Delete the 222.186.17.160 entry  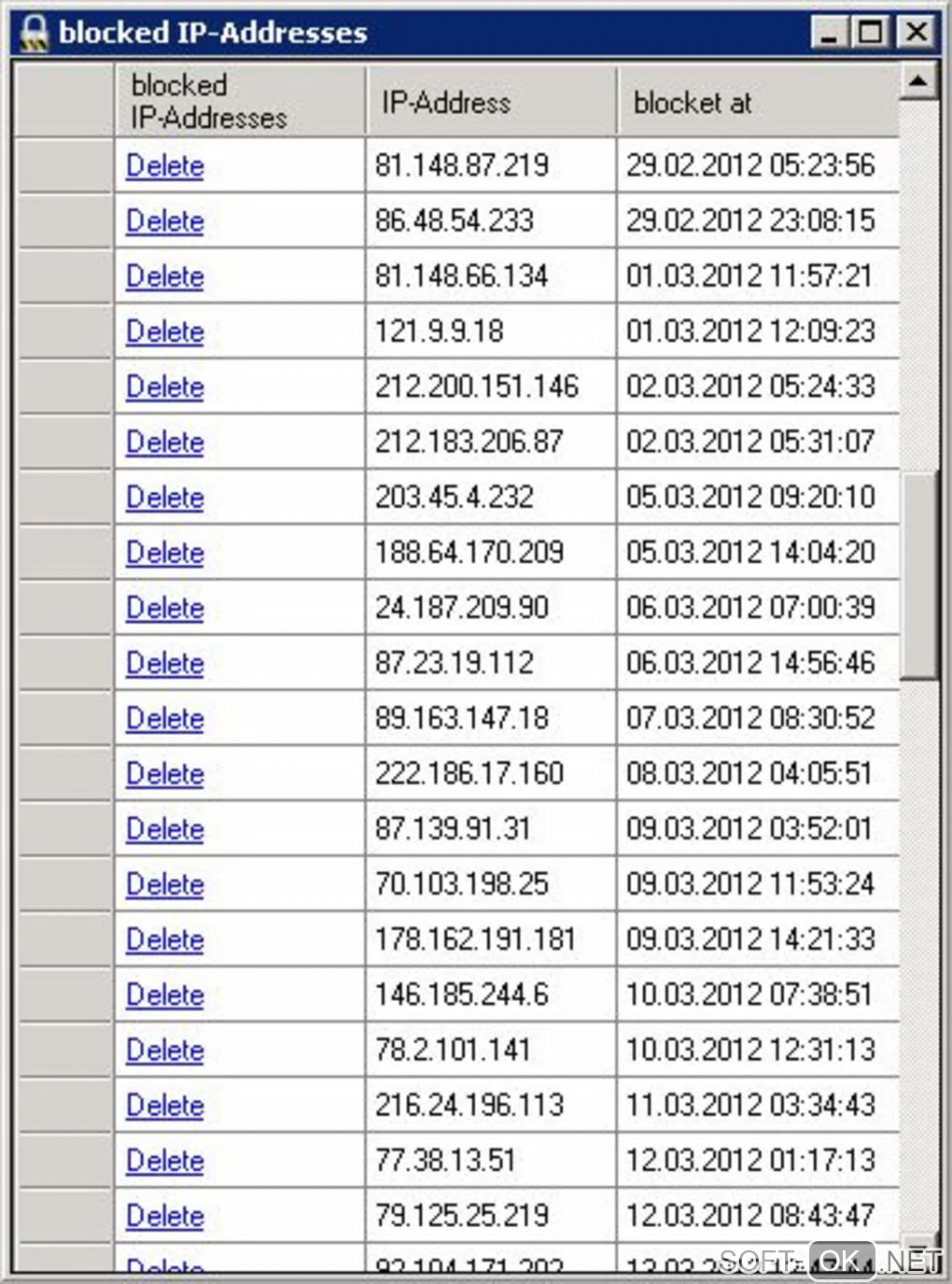click(x=165, y=773)
